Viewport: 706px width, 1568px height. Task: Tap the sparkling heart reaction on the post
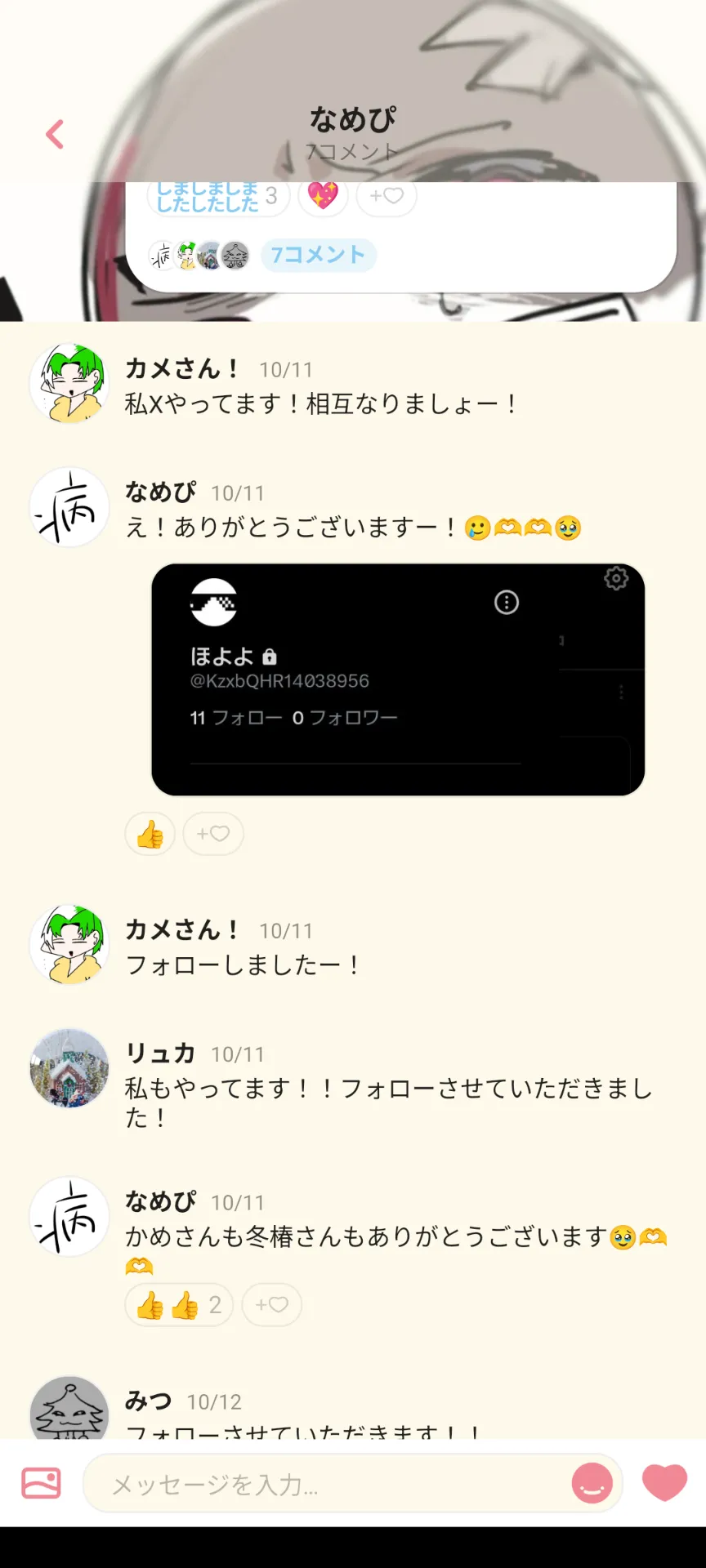(x=323, y=196)
